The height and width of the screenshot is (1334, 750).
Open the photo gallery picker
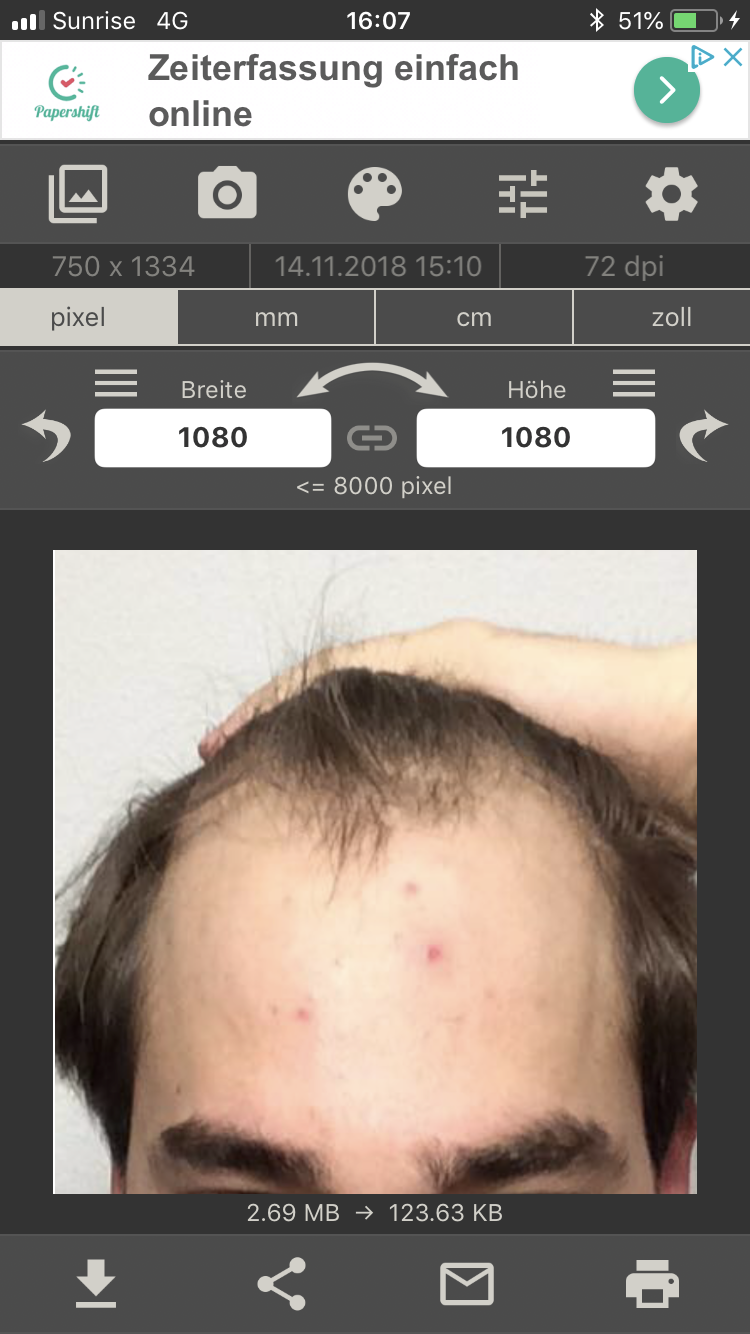(78, 194)
